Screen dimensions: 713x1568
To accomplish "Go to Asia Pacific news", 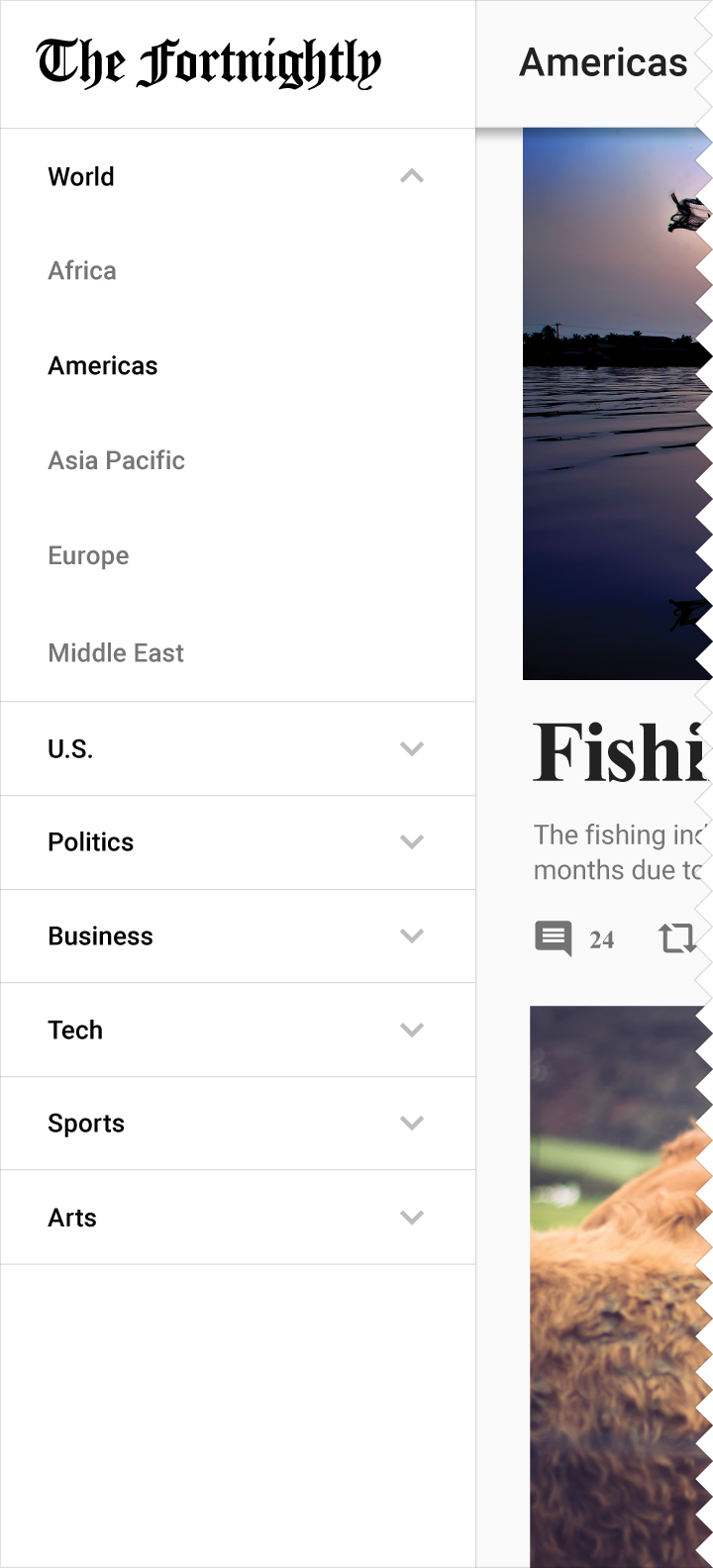I will tap(238, 461).
